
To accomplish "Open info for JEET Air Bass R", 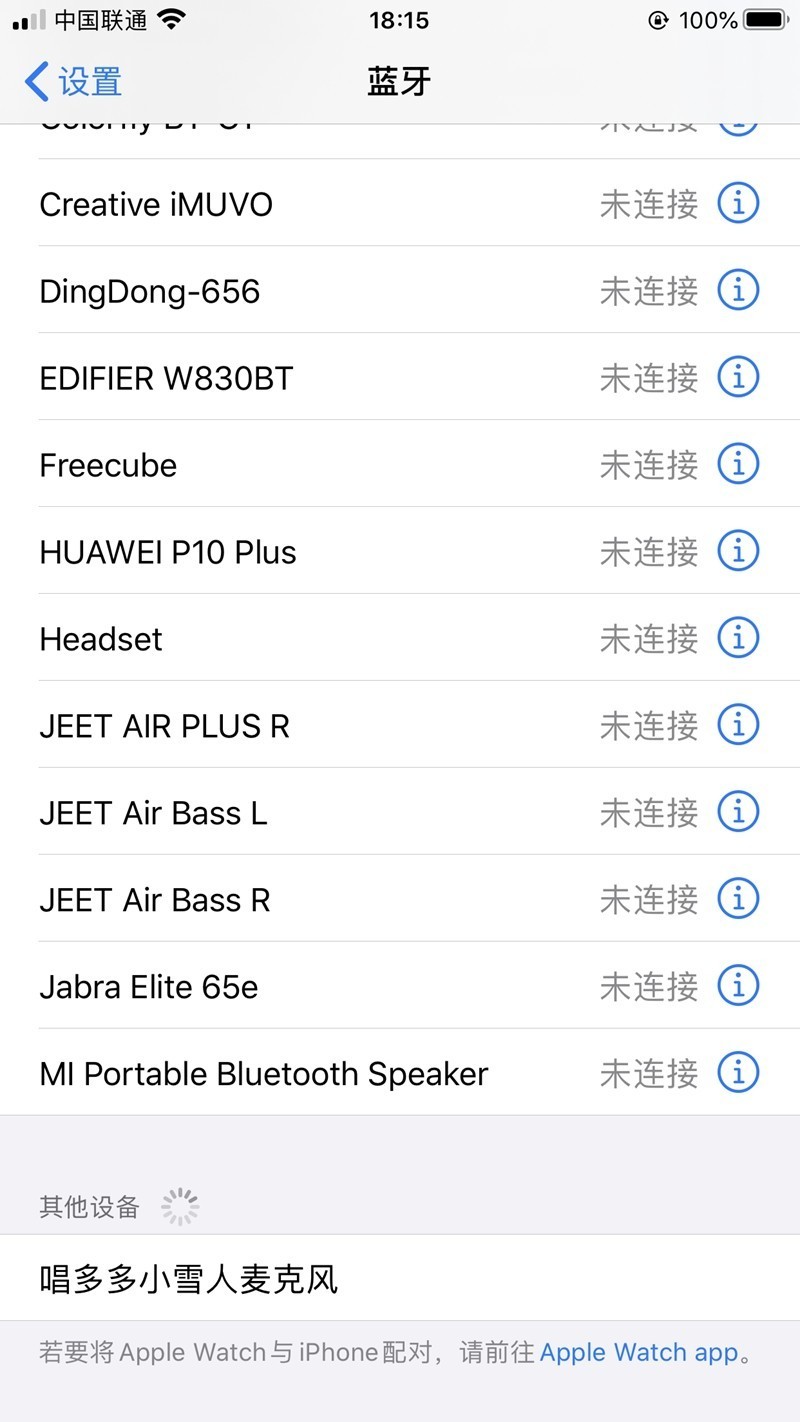I will click(x=737, y=899).
